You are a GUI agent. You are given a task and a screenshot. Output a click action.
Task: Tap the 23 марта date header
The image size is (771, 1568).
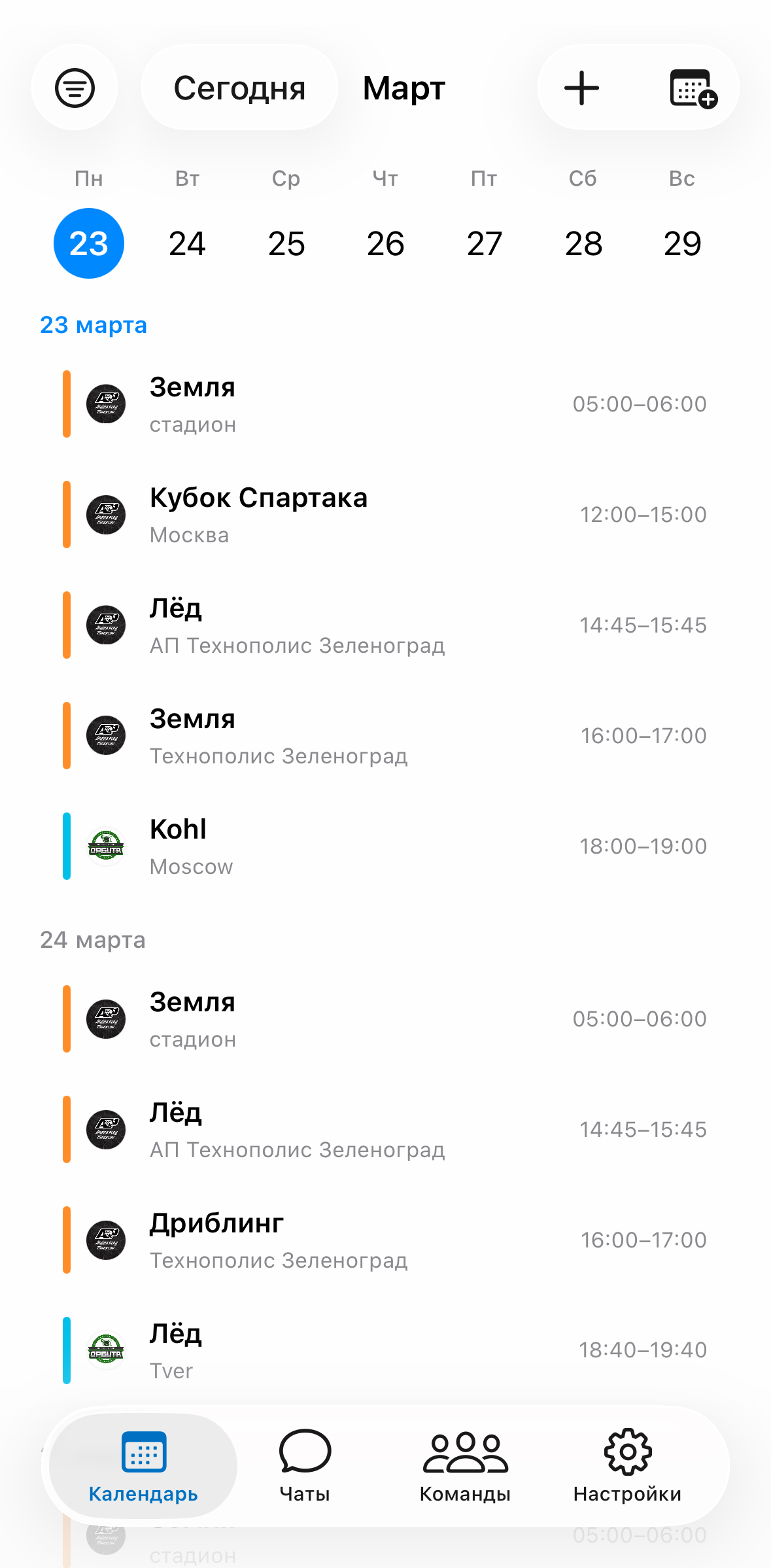[94, 326]
